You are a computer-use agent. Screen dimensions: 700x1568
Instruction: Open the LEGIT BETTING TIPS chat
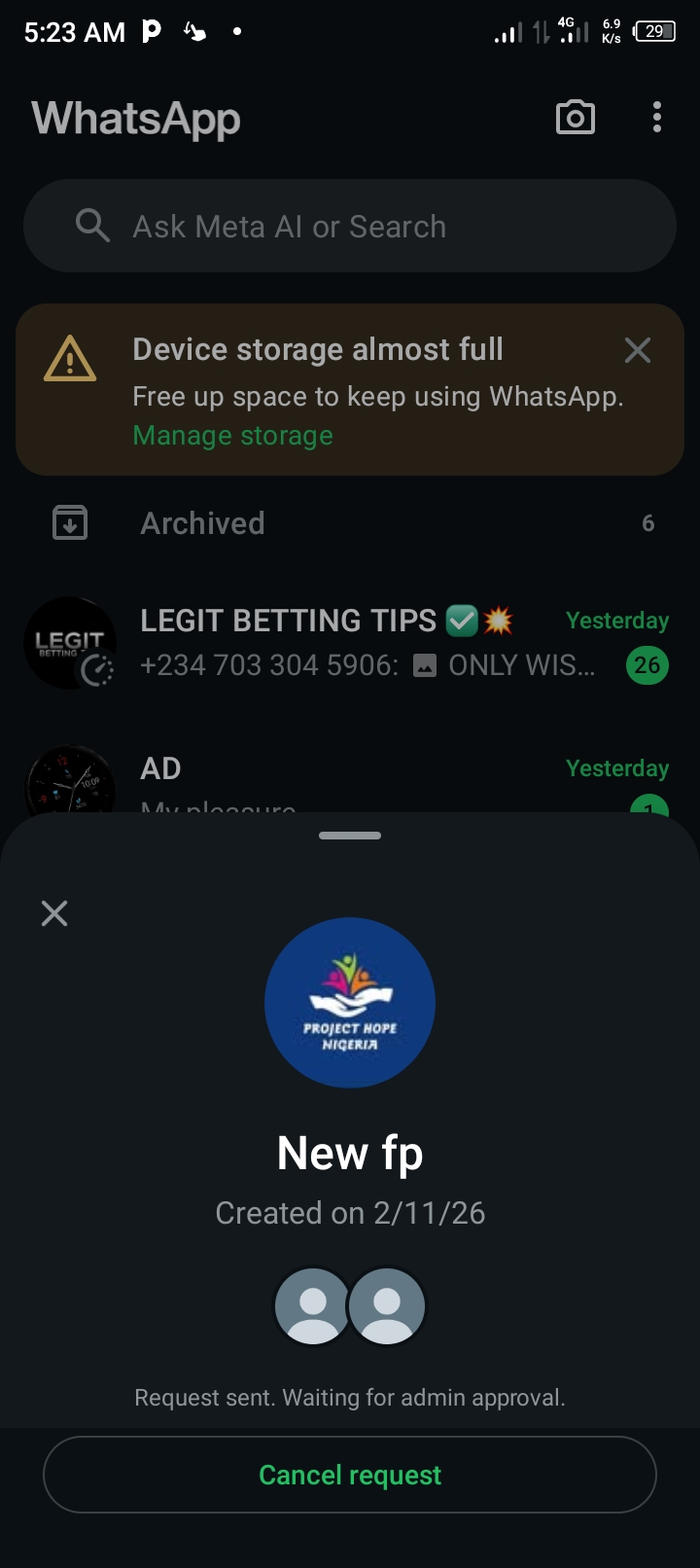pos(350,642)
